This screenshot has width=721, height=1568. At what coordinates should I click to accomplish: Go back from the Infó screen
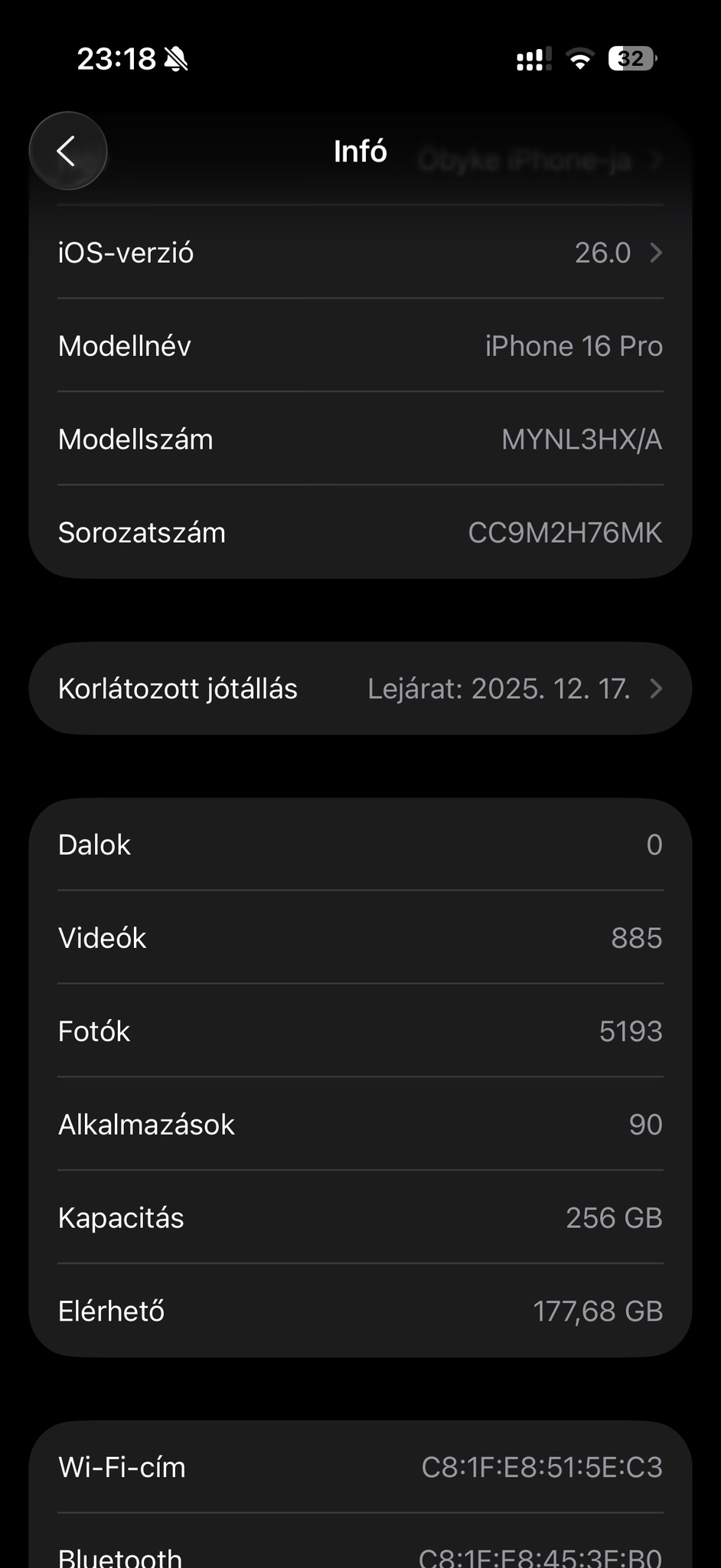(x=67, y=151)
